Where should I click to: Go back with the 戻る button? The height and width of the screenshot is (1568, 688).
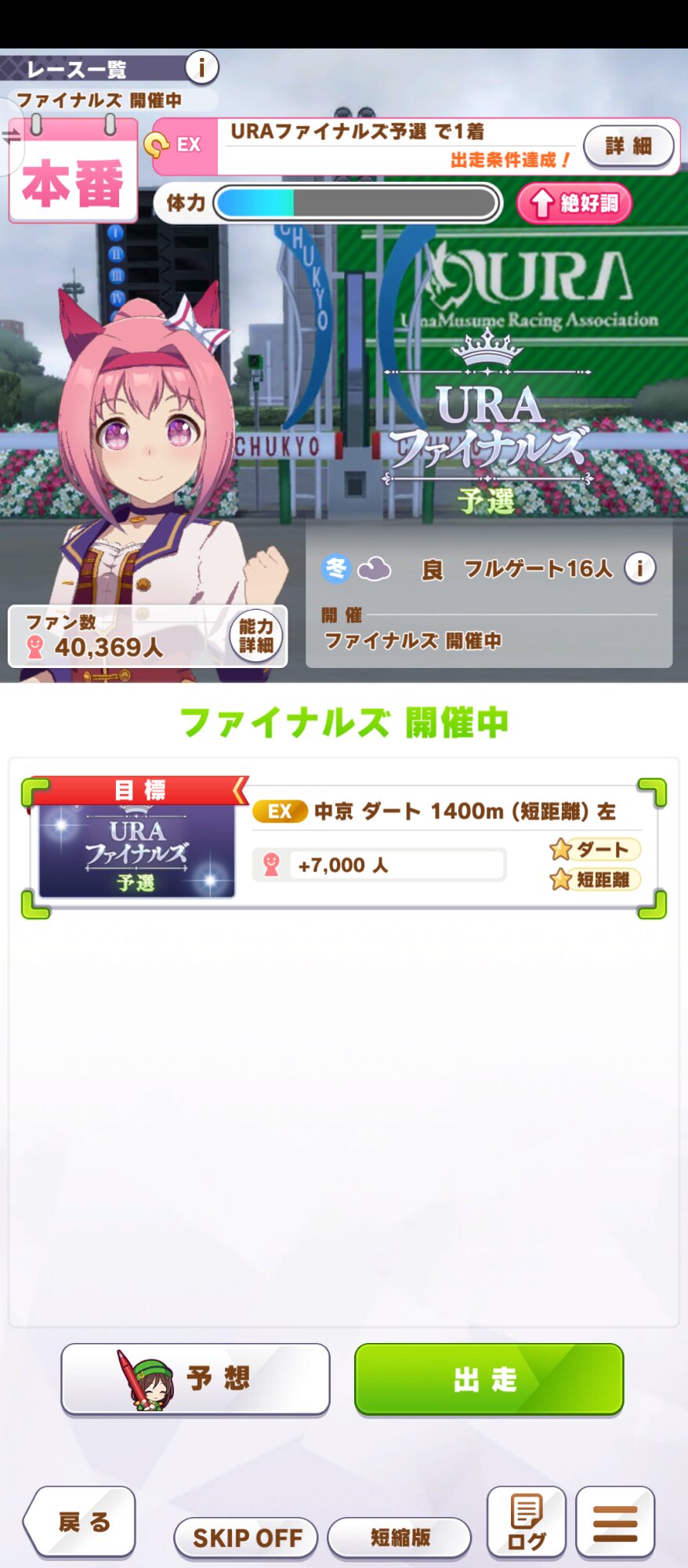click(x=80, y=1522)
